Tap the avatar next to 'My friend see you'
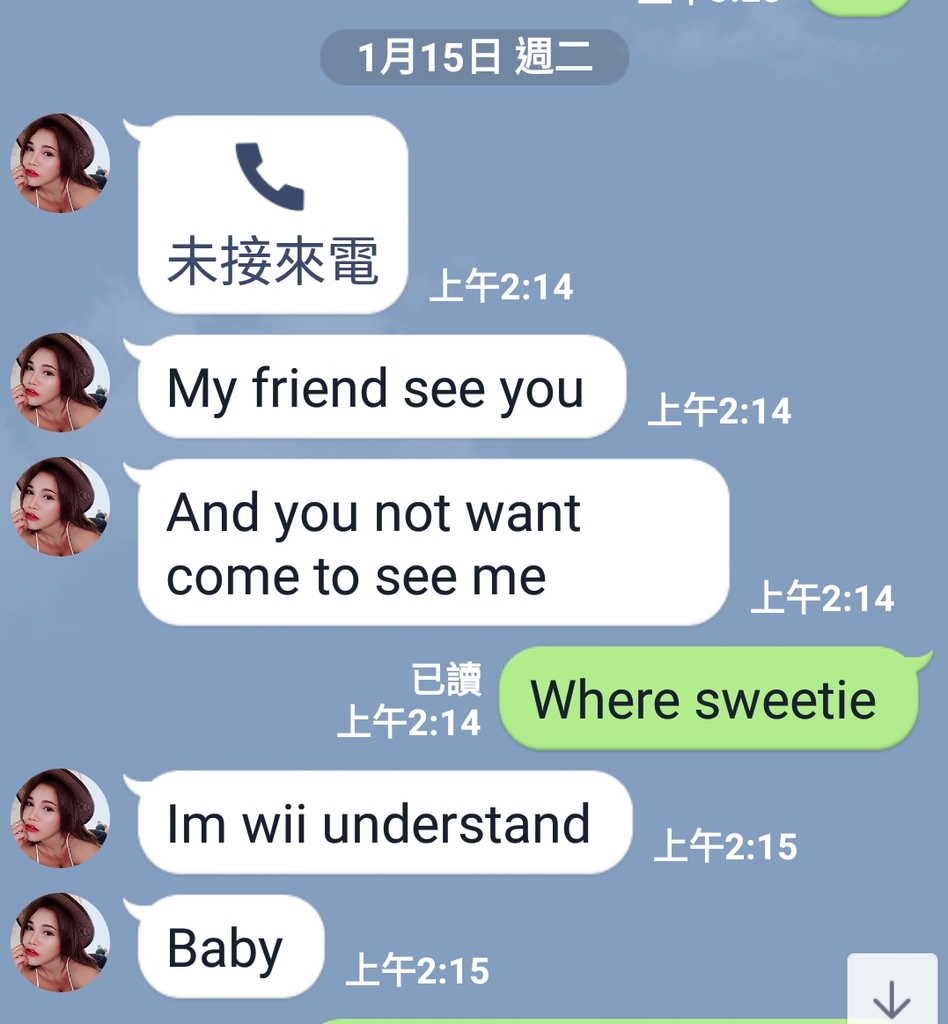The image size is (948, 1024). click(57, 381)
